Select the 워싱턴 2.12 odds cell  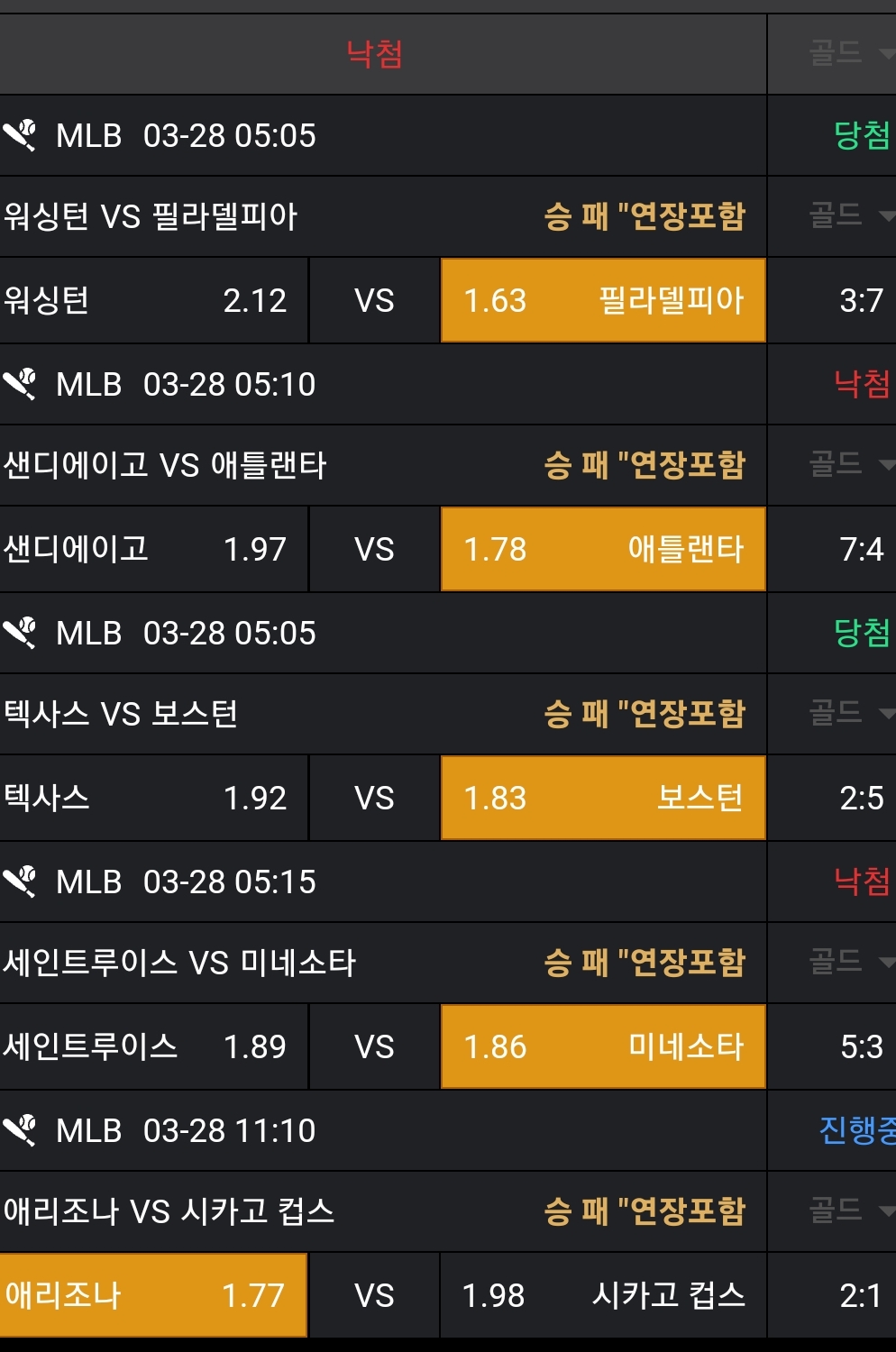[153, 301]
